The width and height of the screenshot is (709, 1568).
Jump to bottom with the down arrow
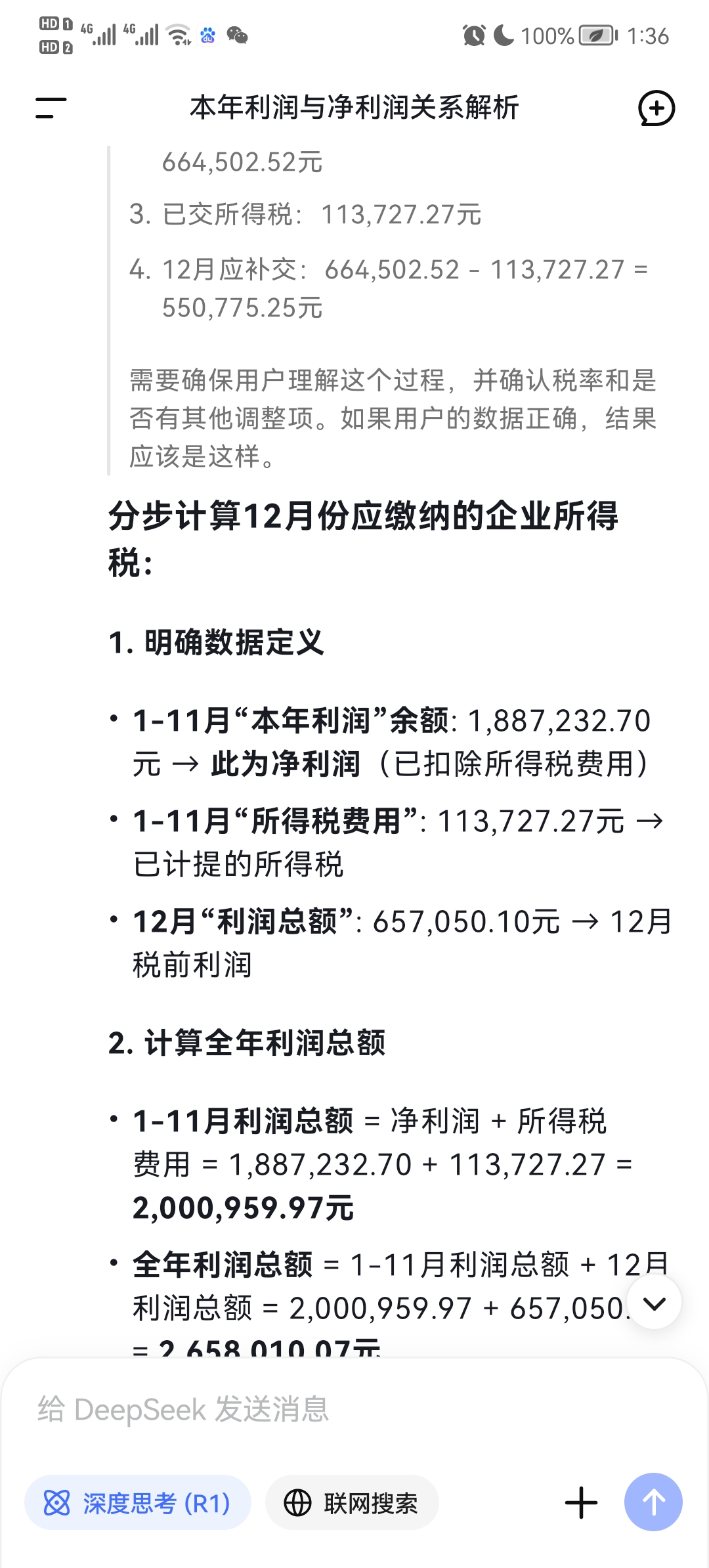coord(654,1303)
